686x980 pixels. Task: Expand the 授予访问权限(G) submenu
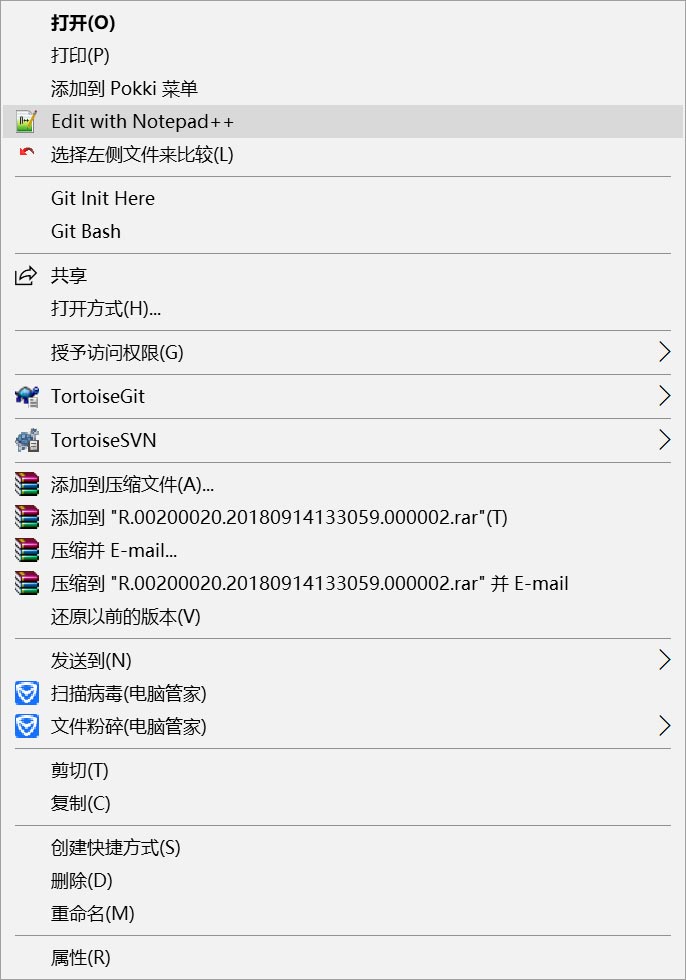(x=117, y=352)
